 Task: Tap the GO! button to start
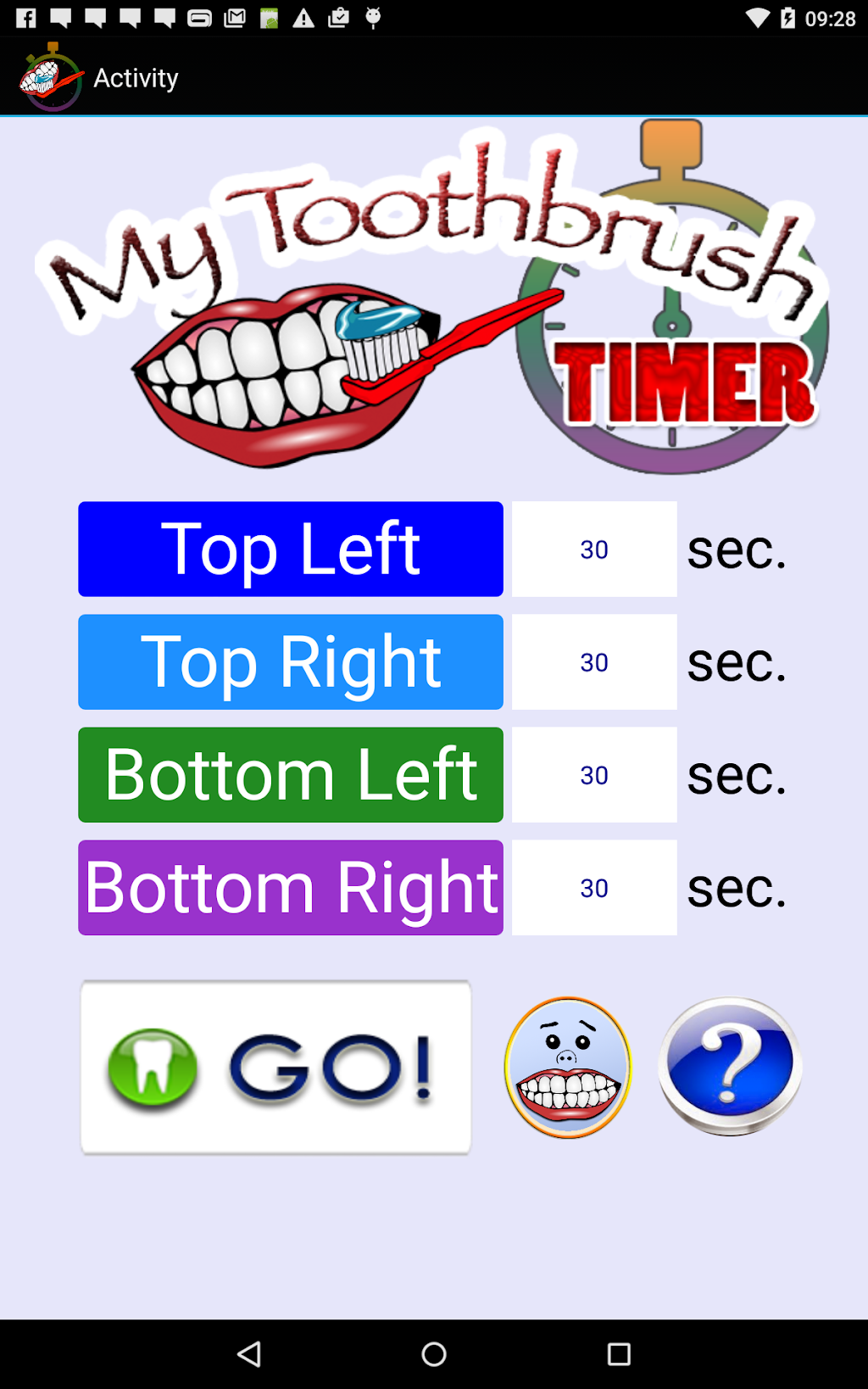(275, 1067)
